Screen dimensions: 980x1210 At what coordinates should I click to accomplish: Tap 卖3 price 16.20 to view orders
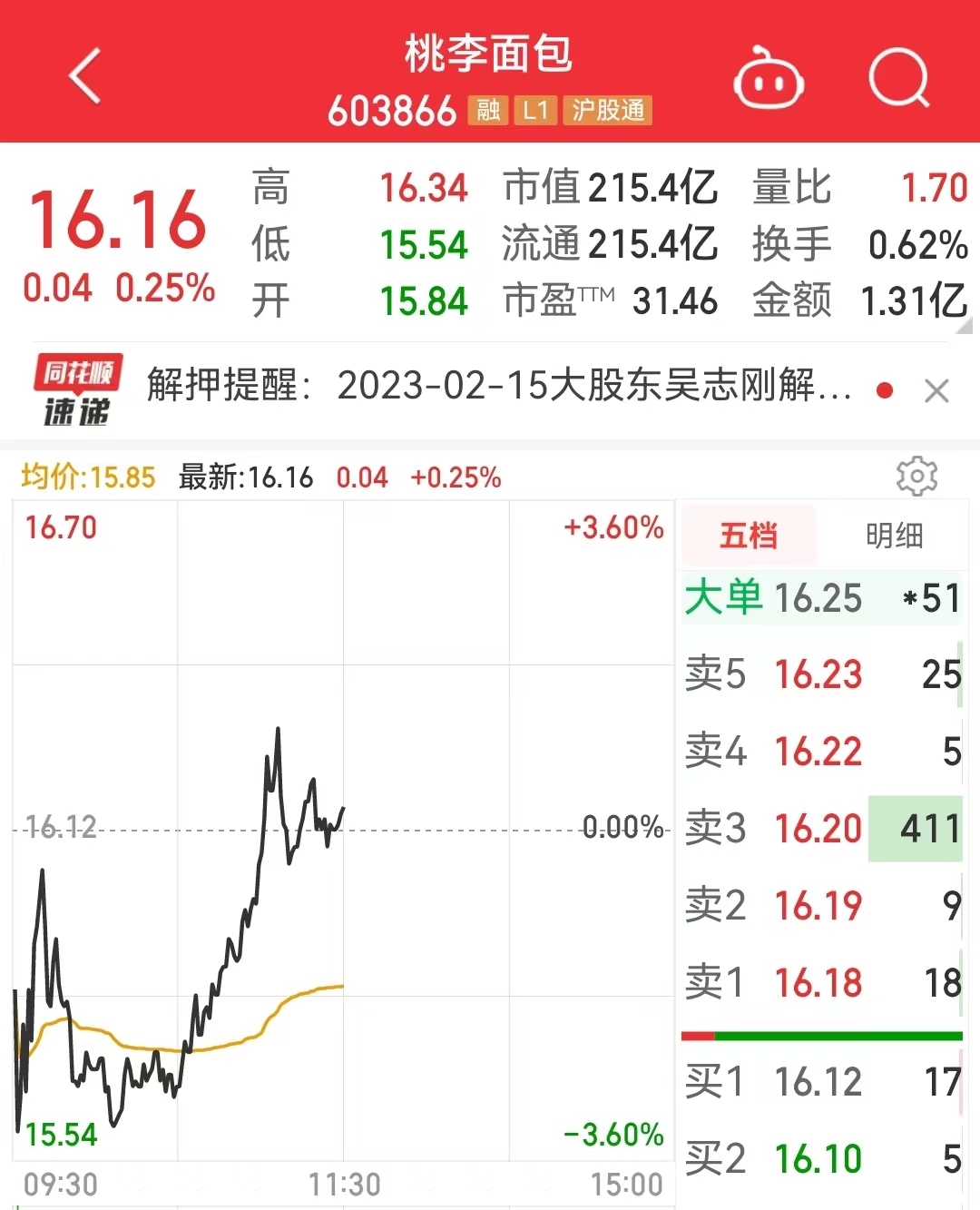[x=817, y=828]
